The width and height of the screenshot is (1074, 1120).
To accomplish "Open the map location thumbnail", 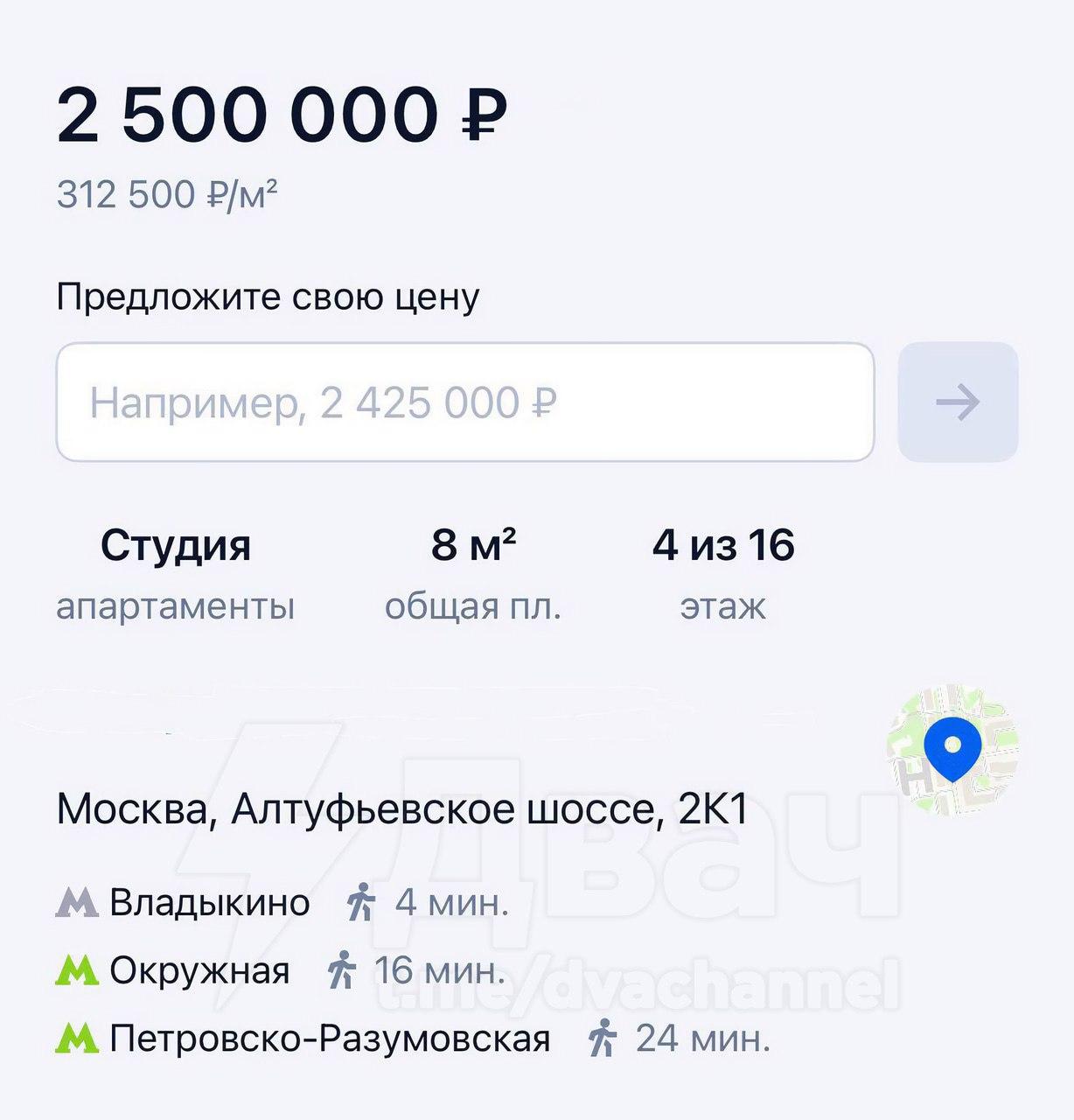I will (x=952, y=750).
